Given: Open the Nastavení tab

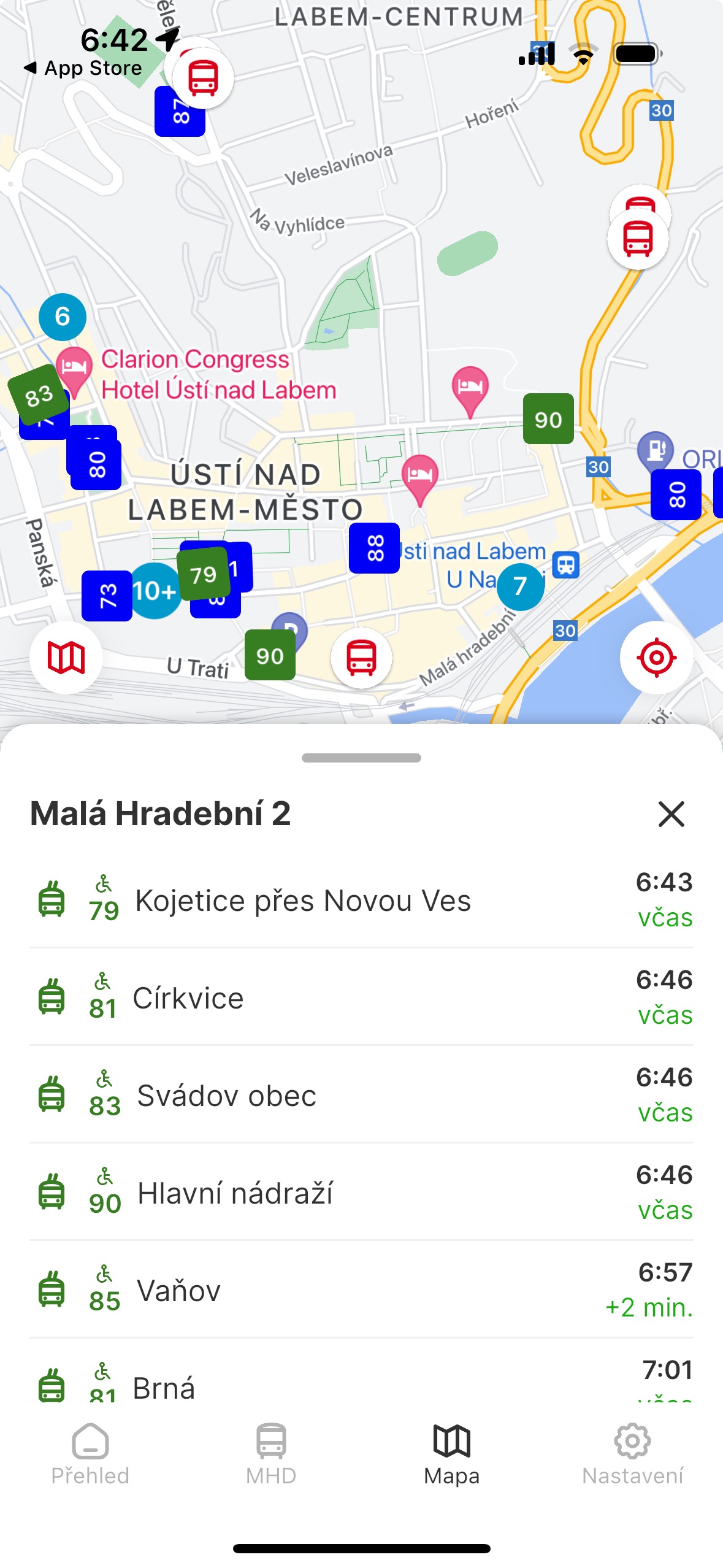Looking at the screenshot, I should coord(632,1455).
